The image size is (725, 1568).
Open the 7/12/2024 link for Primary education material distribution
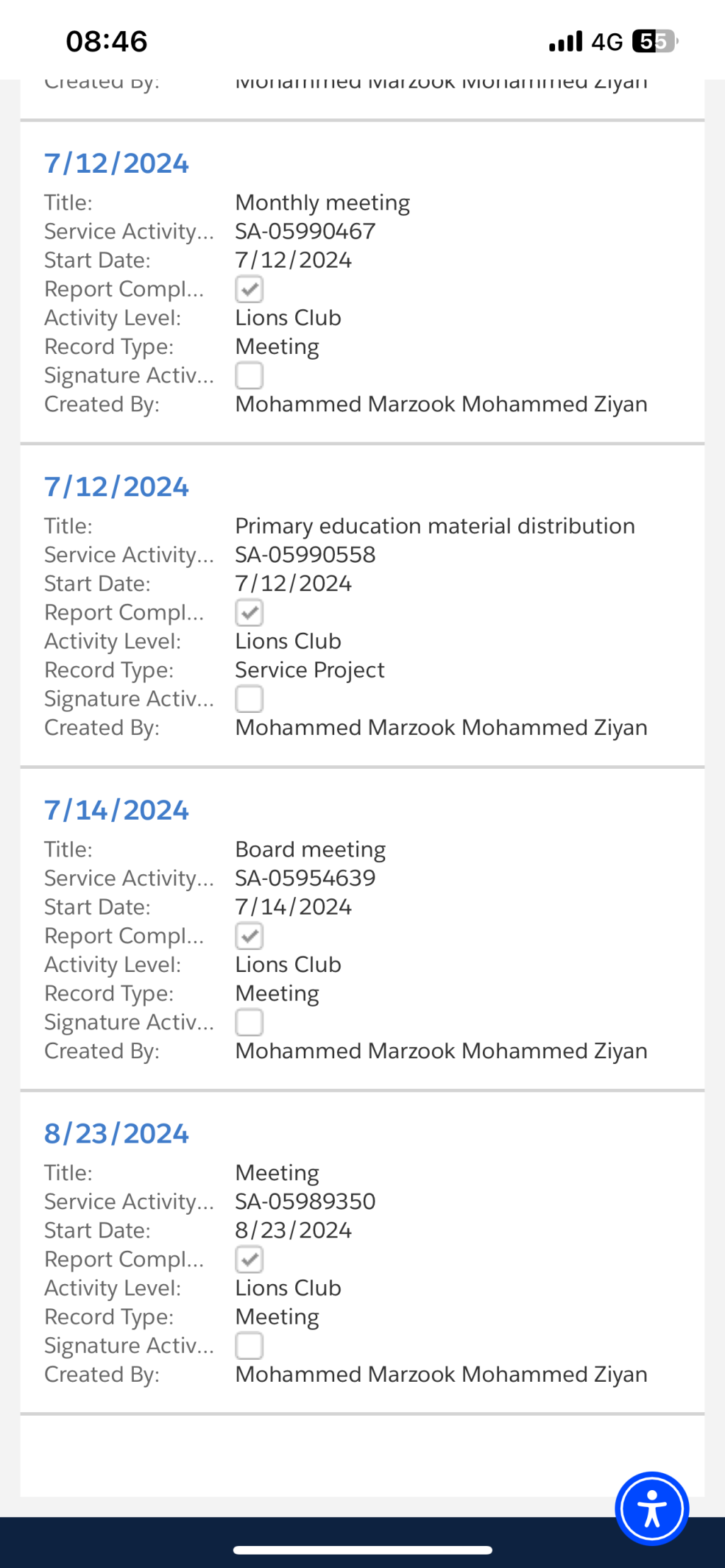coord(116,487)
